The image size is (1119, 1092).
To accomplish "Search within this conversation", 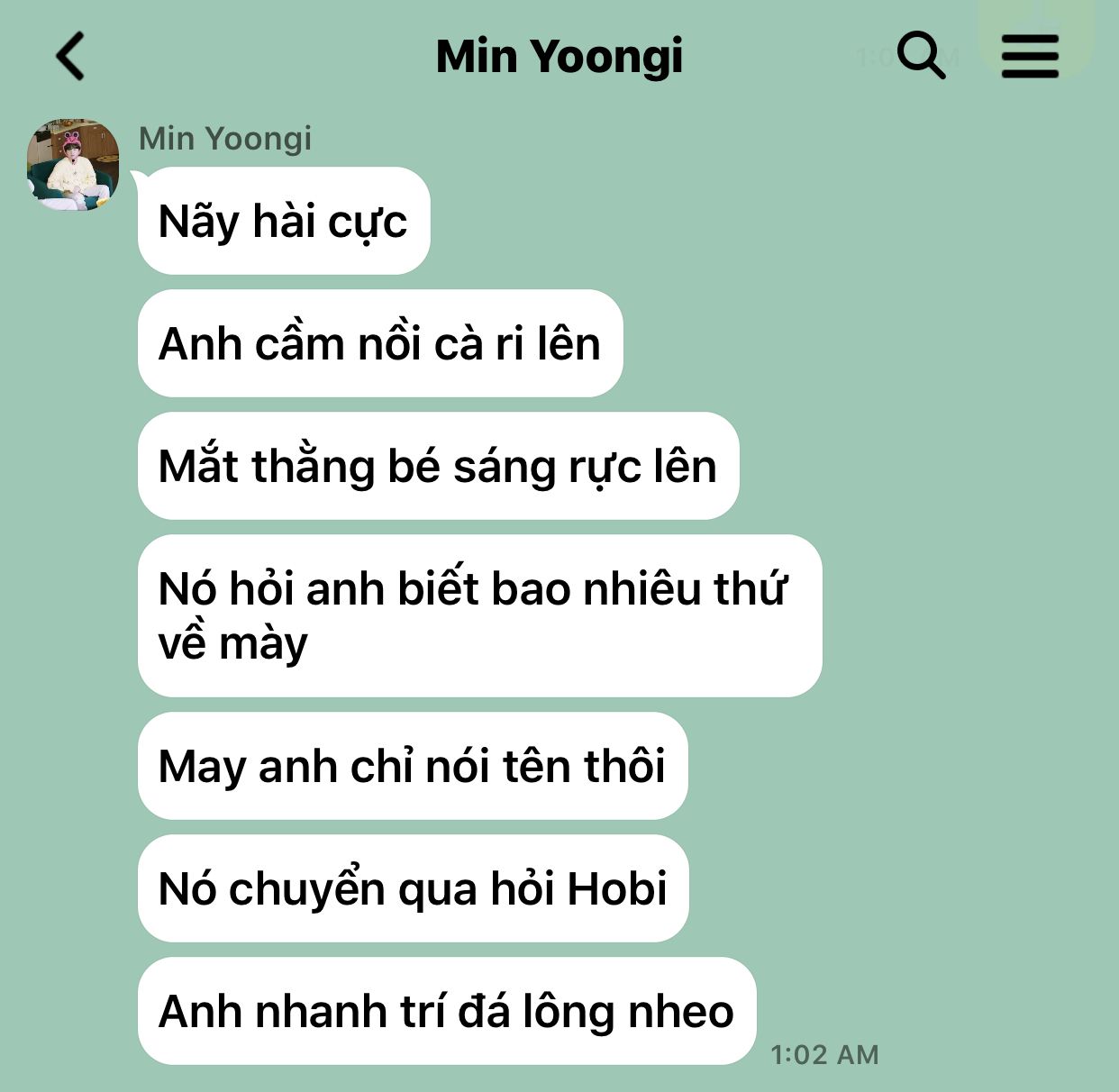I will pyautogui.click(x=921, y=56).
